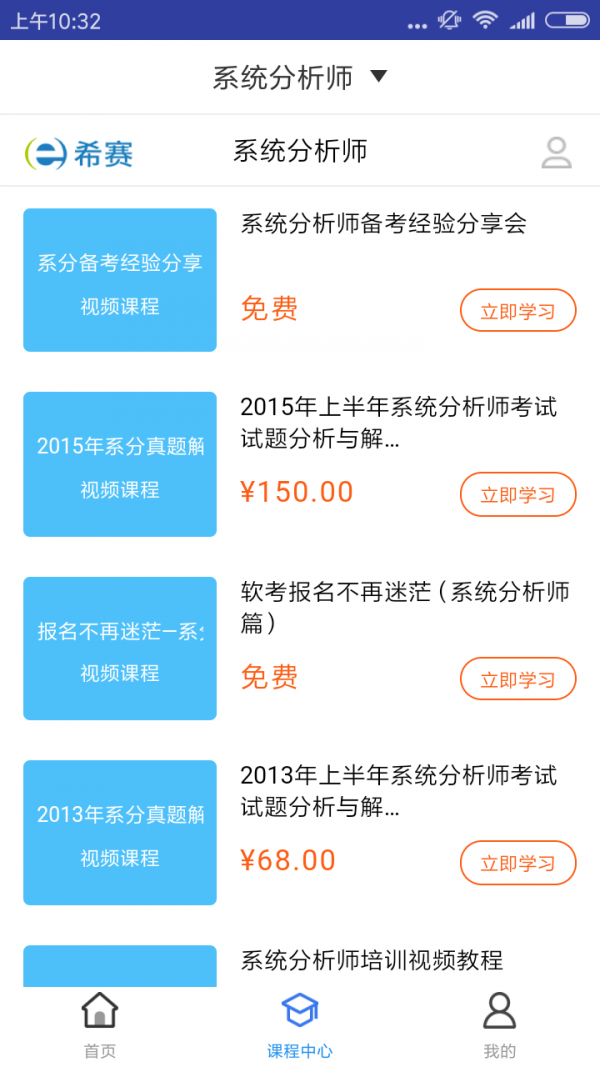Switch to the 首页 tab
Viewport: 600px width, 1067px height.
(x=100, y=1025)
